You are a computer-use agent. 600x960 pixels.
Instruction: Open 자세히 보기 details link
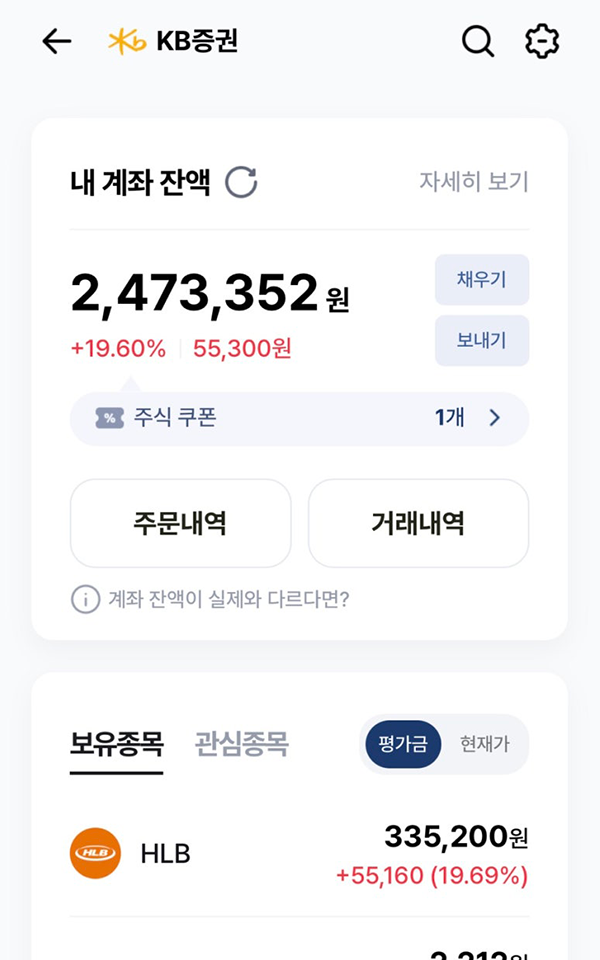[474, 182]
